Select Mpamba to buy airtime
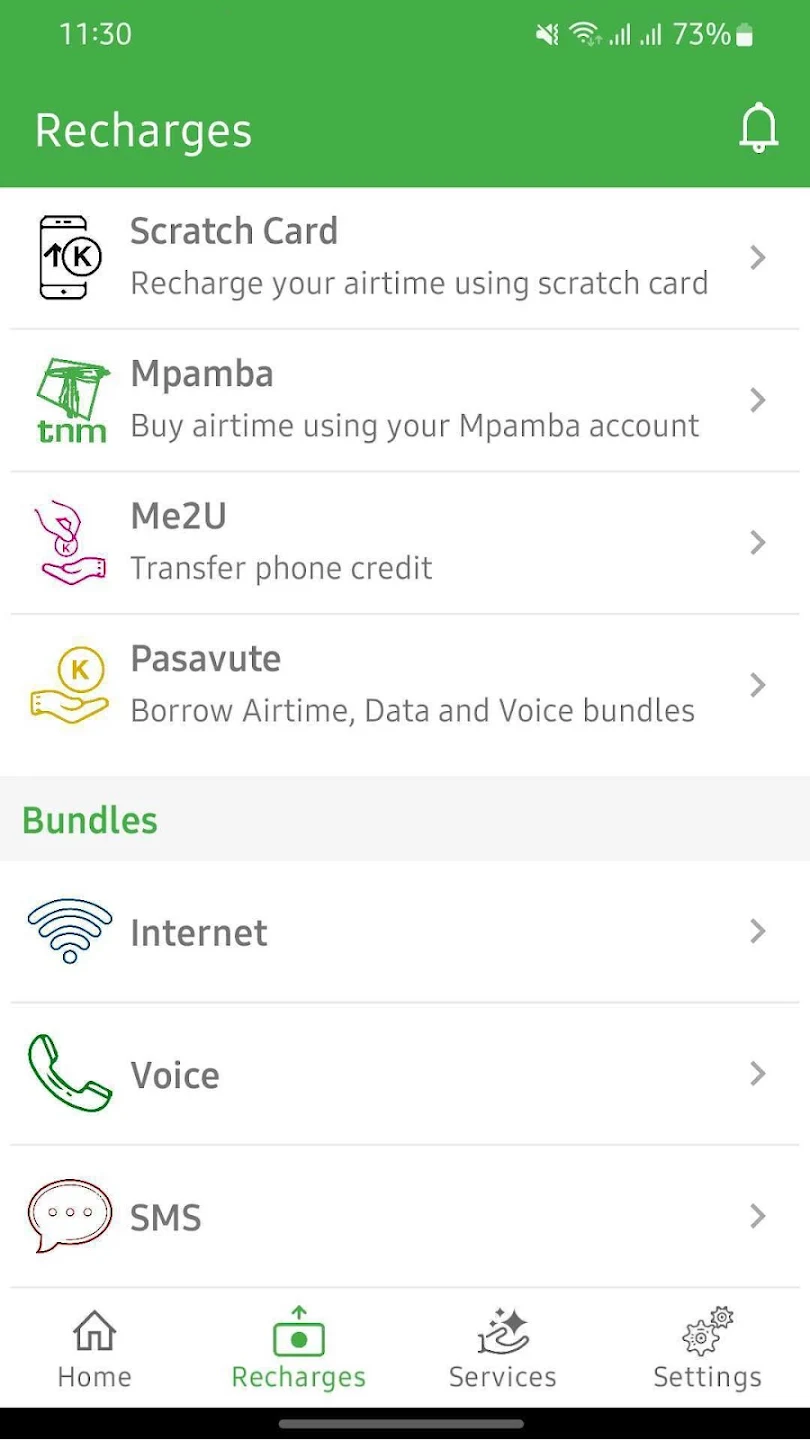 pyautogui.click(x=404, y=400)
